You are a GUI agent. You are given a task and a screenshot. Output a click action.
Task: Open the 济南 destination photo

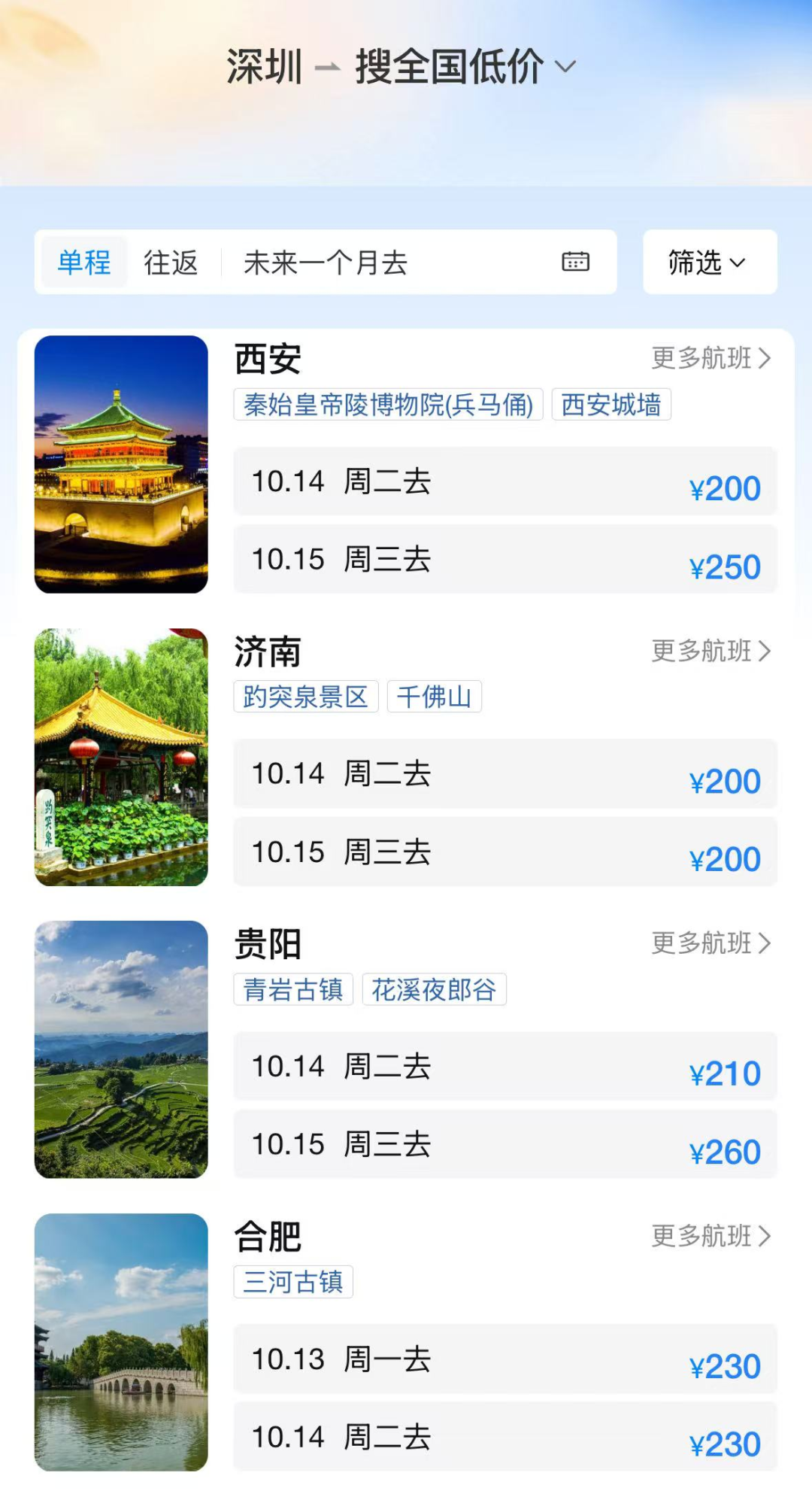121,757
